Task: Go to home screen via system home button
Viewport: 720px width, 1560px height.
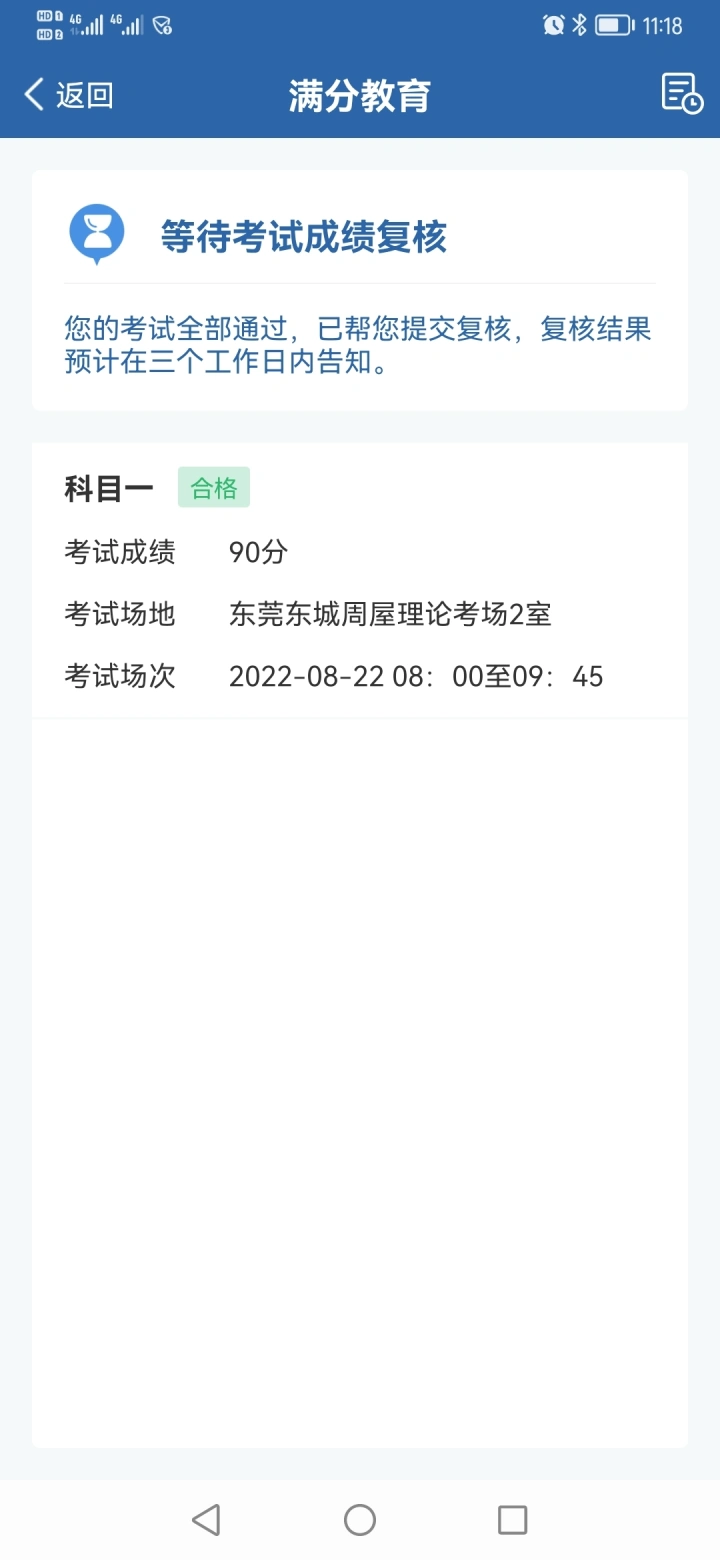Action: click(360, 1520)
